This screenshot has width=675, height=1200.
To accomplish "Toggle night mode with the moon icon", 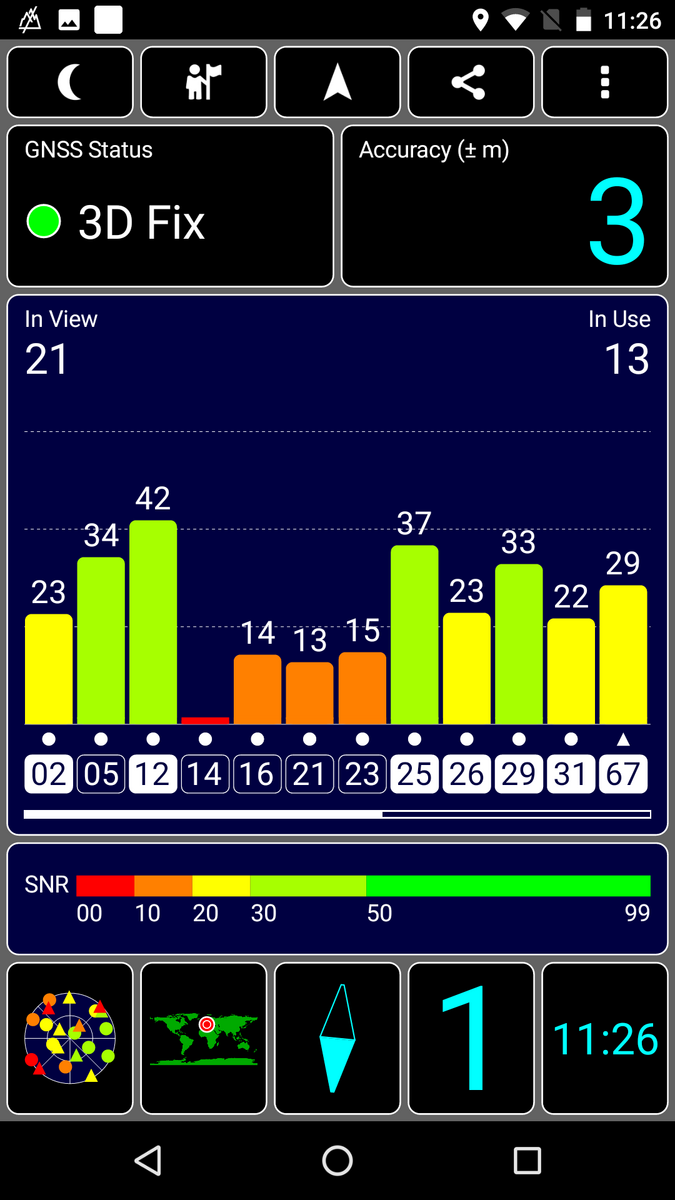I will [x=70, y=83].
